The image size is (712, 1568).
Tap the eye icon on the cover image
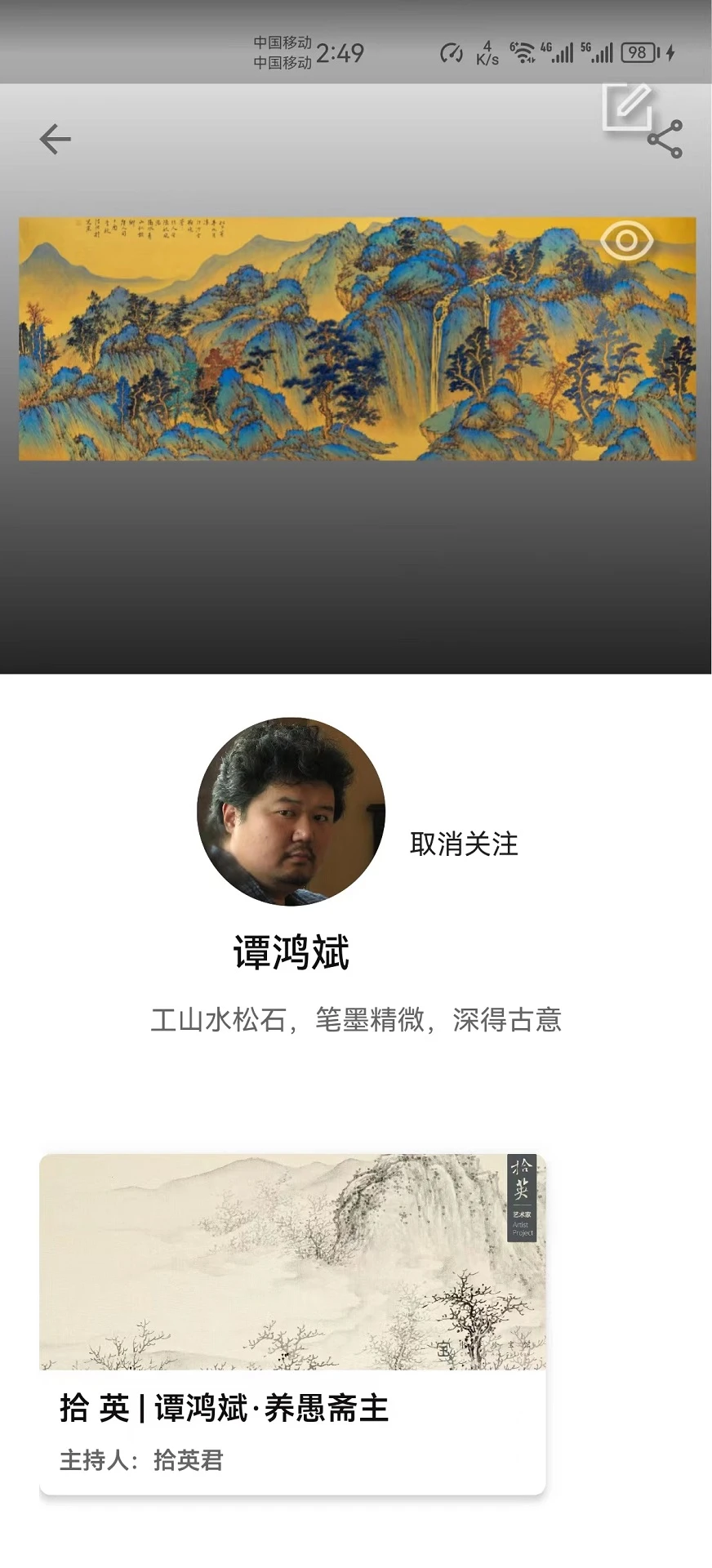pyautogui.click(x=626, y=240)
